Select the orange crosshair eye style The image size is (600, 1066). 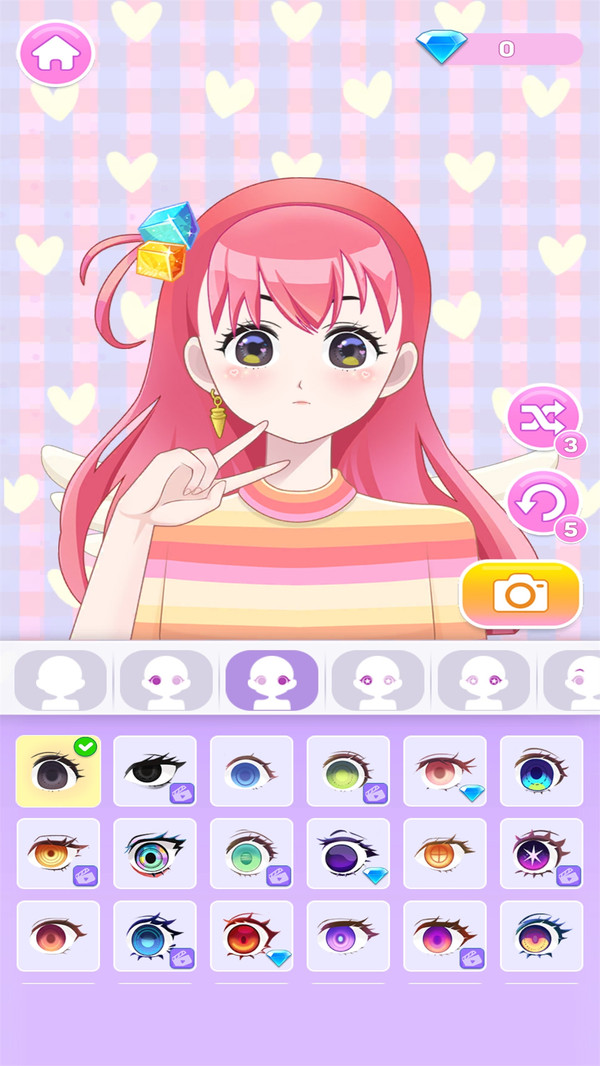coord(445,854)
